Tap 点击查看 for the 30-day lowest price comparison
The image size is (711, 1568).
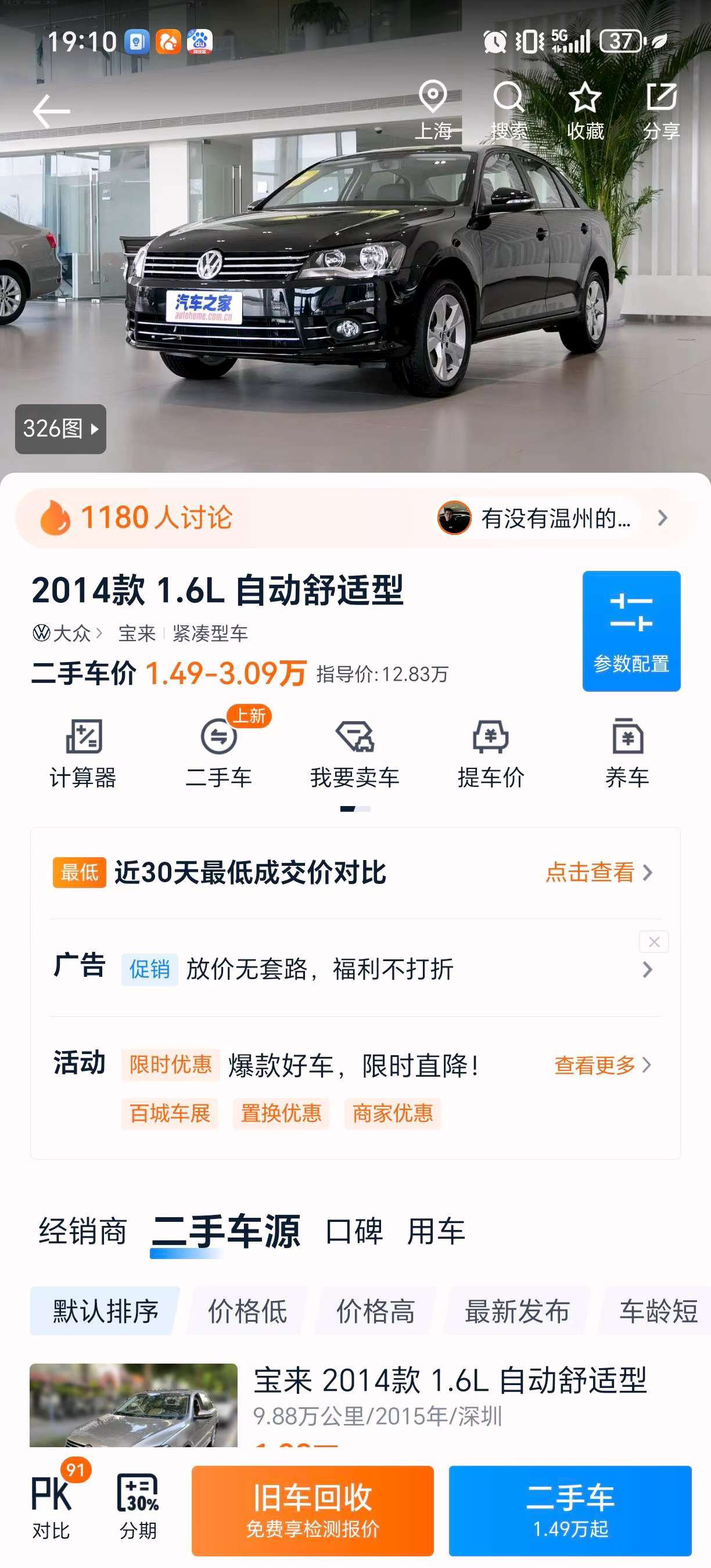click(599, 872)
